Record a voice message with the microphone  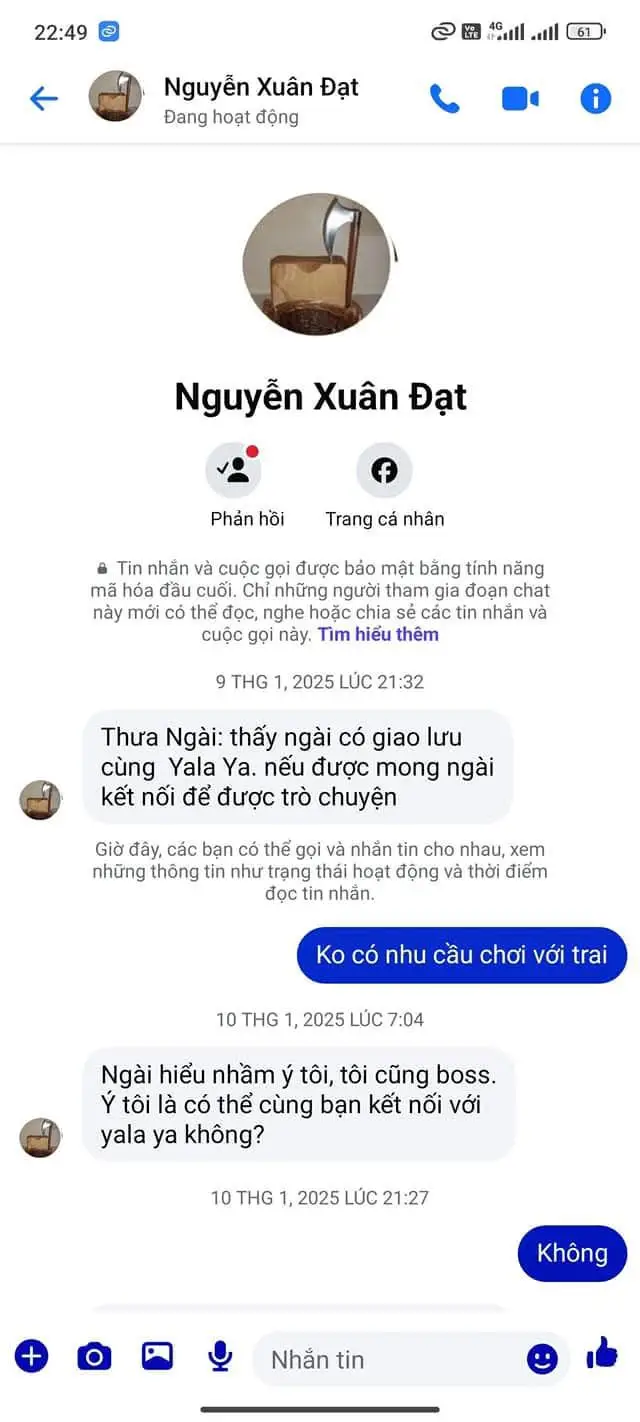(x=220, y=1357)
